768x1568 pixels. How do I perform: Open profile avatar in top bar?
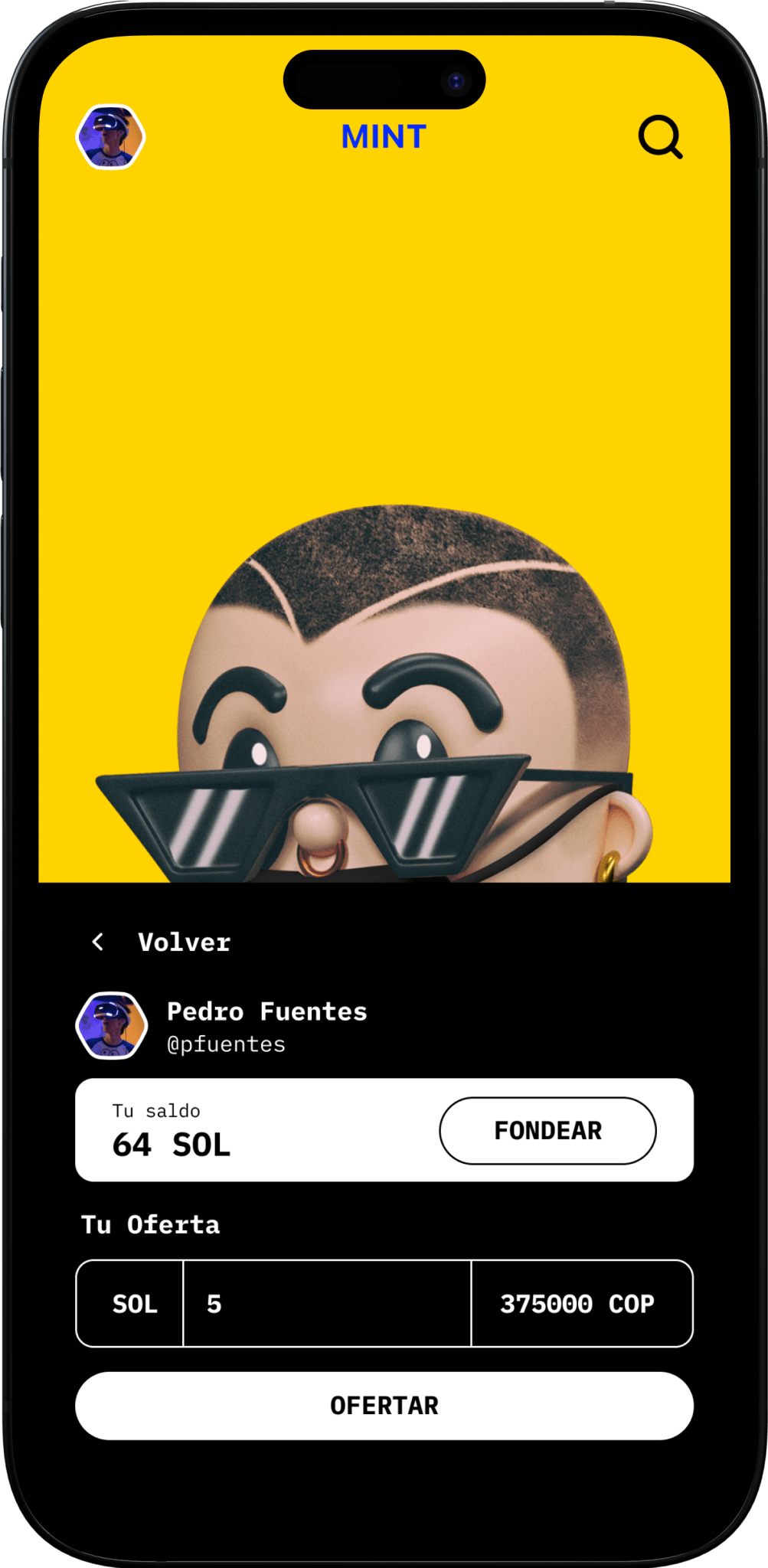click(111, 137)
